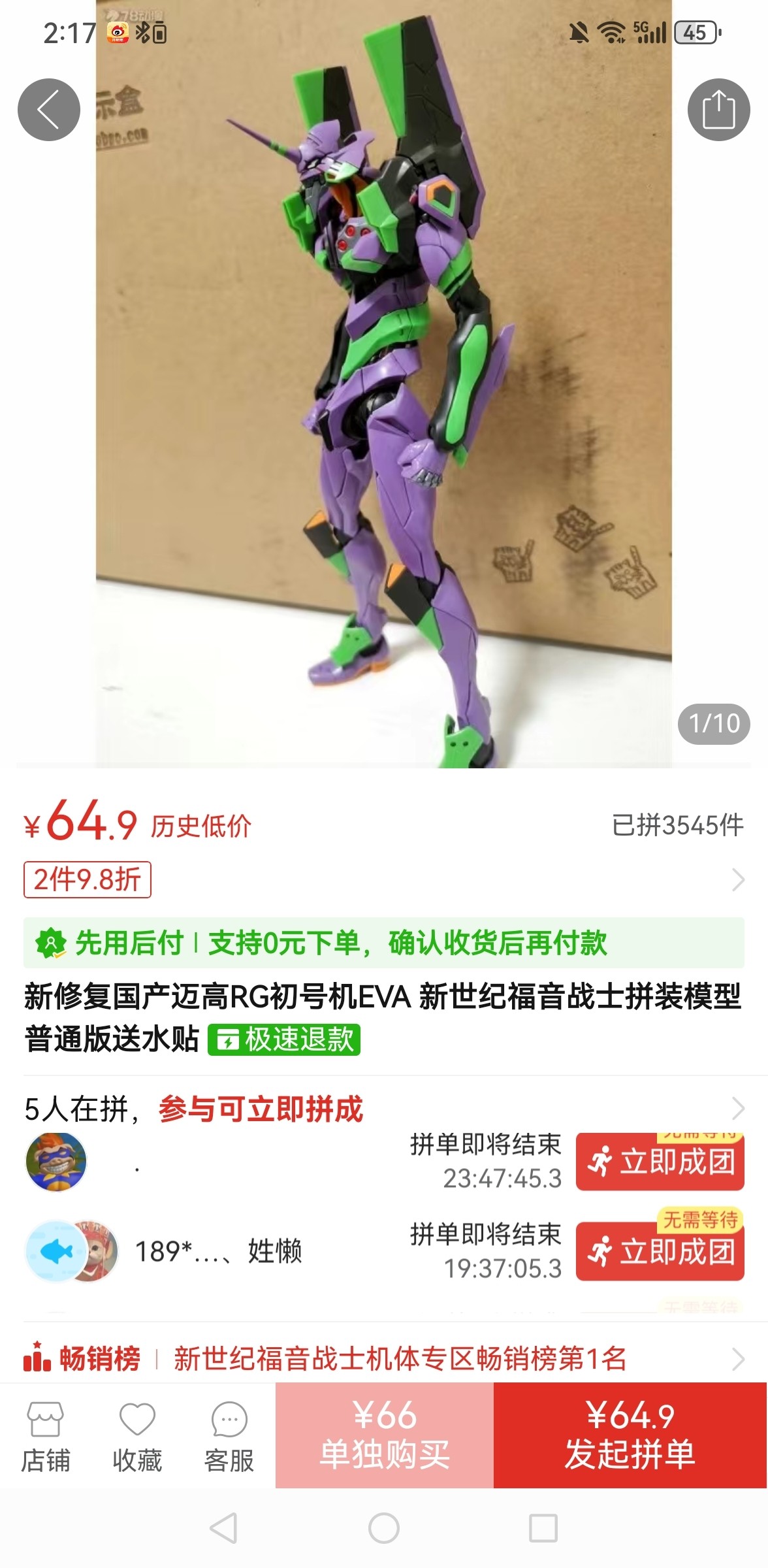Viewport: 768px width, 1568px height.
Task: Tap the system home button
Action: [x=384, y=1529]
